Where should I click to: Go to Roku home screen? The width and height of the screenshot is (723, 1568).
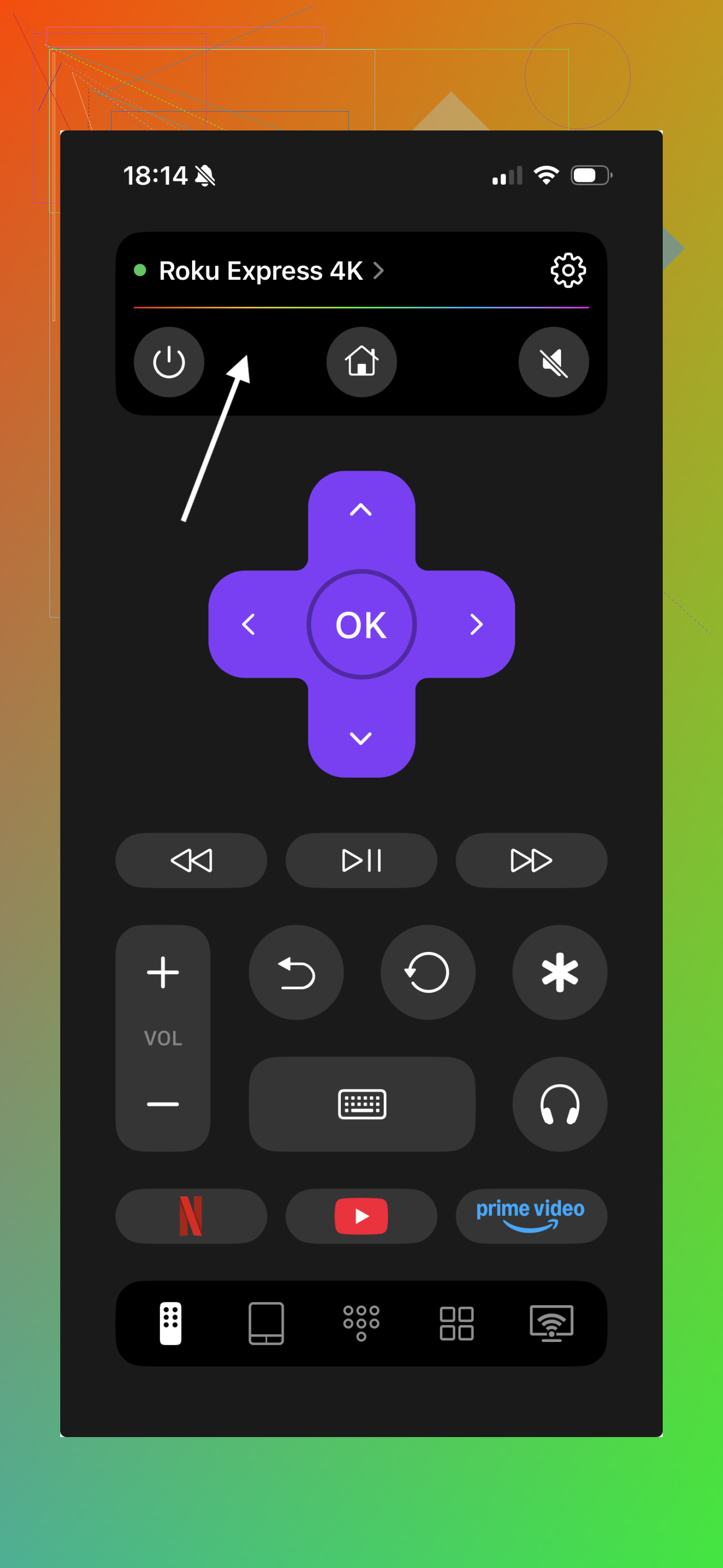pyautogui.click(x=361, y=362)
